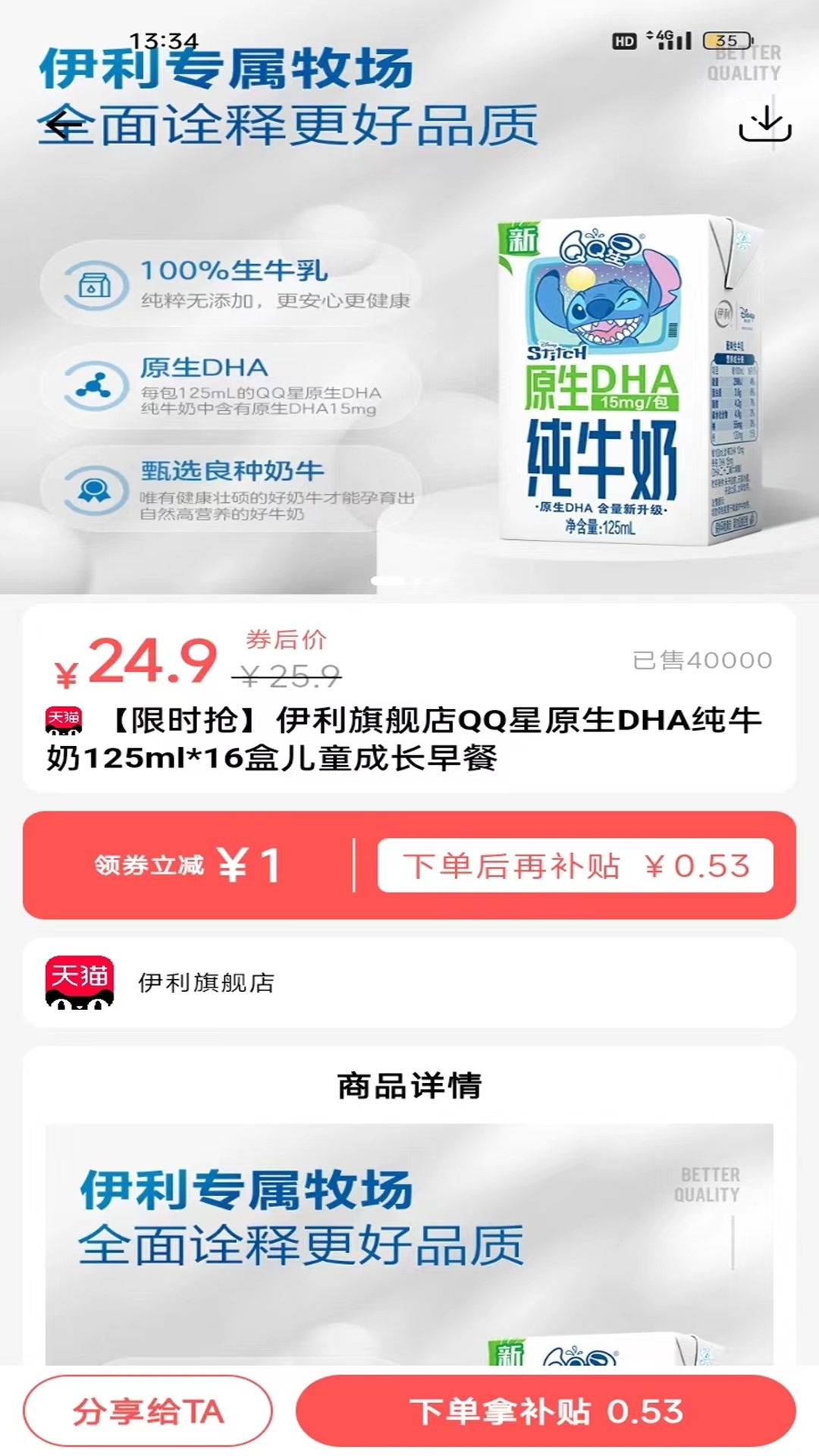Image resolution: width=819 pixels, height=1456 pixels.
Task: Share product via 分享给TA
Action: 148,1411
